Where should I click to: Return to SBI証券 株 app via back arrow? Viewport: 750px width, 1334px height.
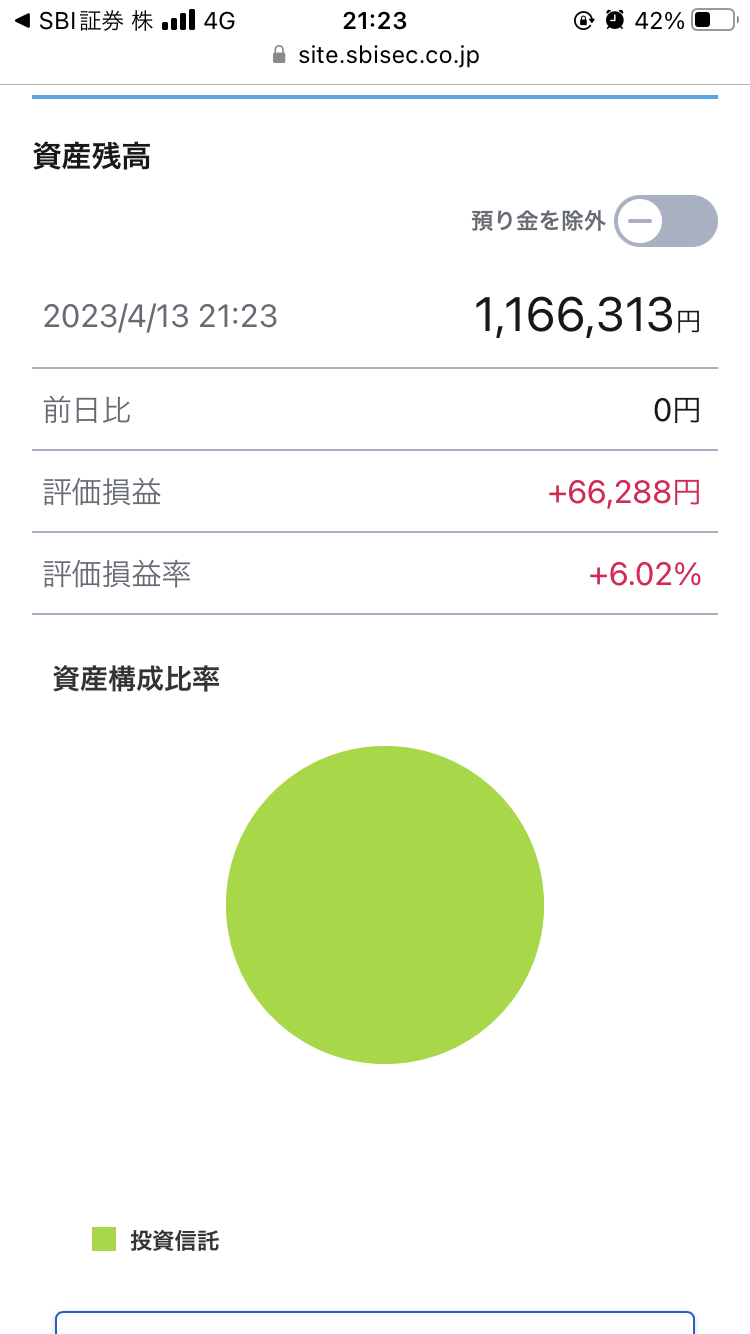(x=83, y=20)
